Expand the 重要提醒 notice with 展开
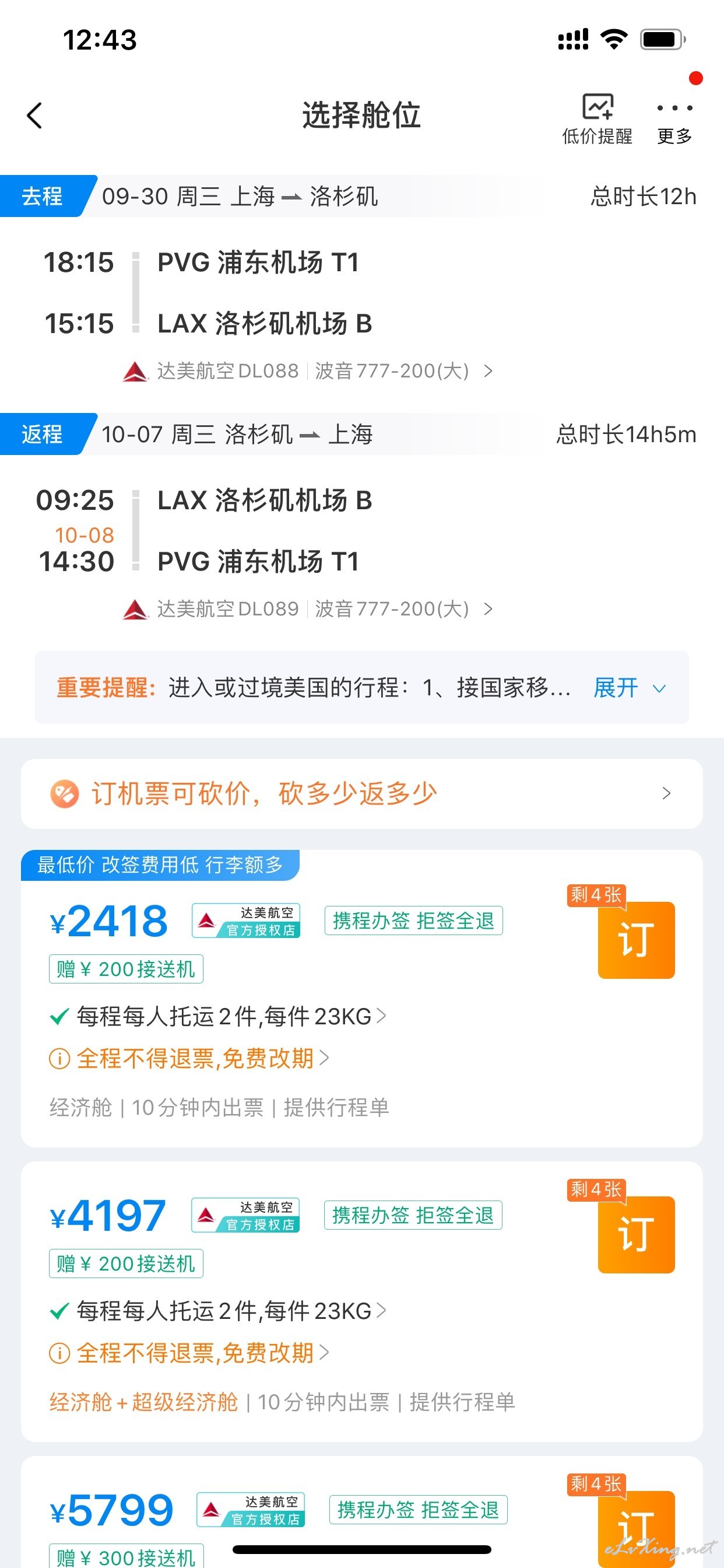This screenshot has width=724, height=1568. point(629,688)
